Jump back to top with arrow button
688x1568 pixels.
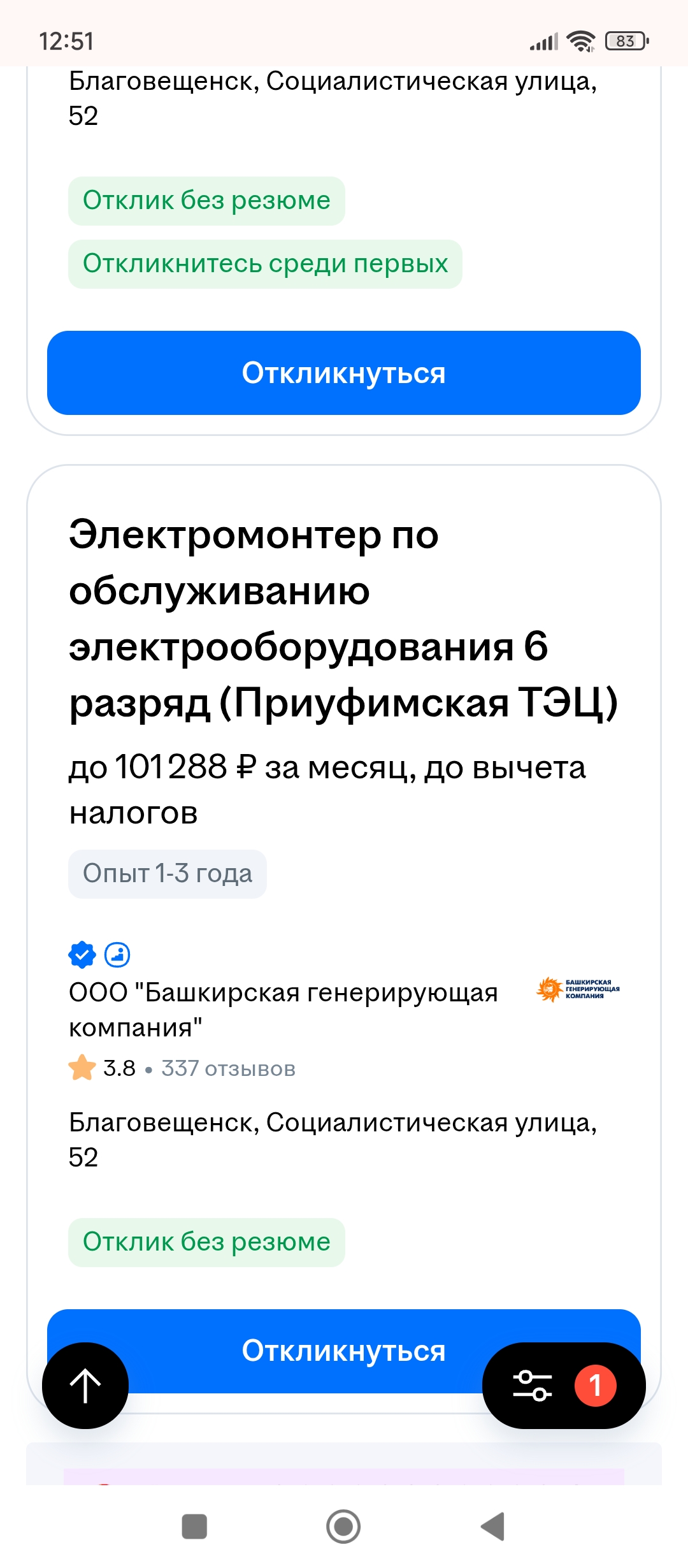(85, 1386)
